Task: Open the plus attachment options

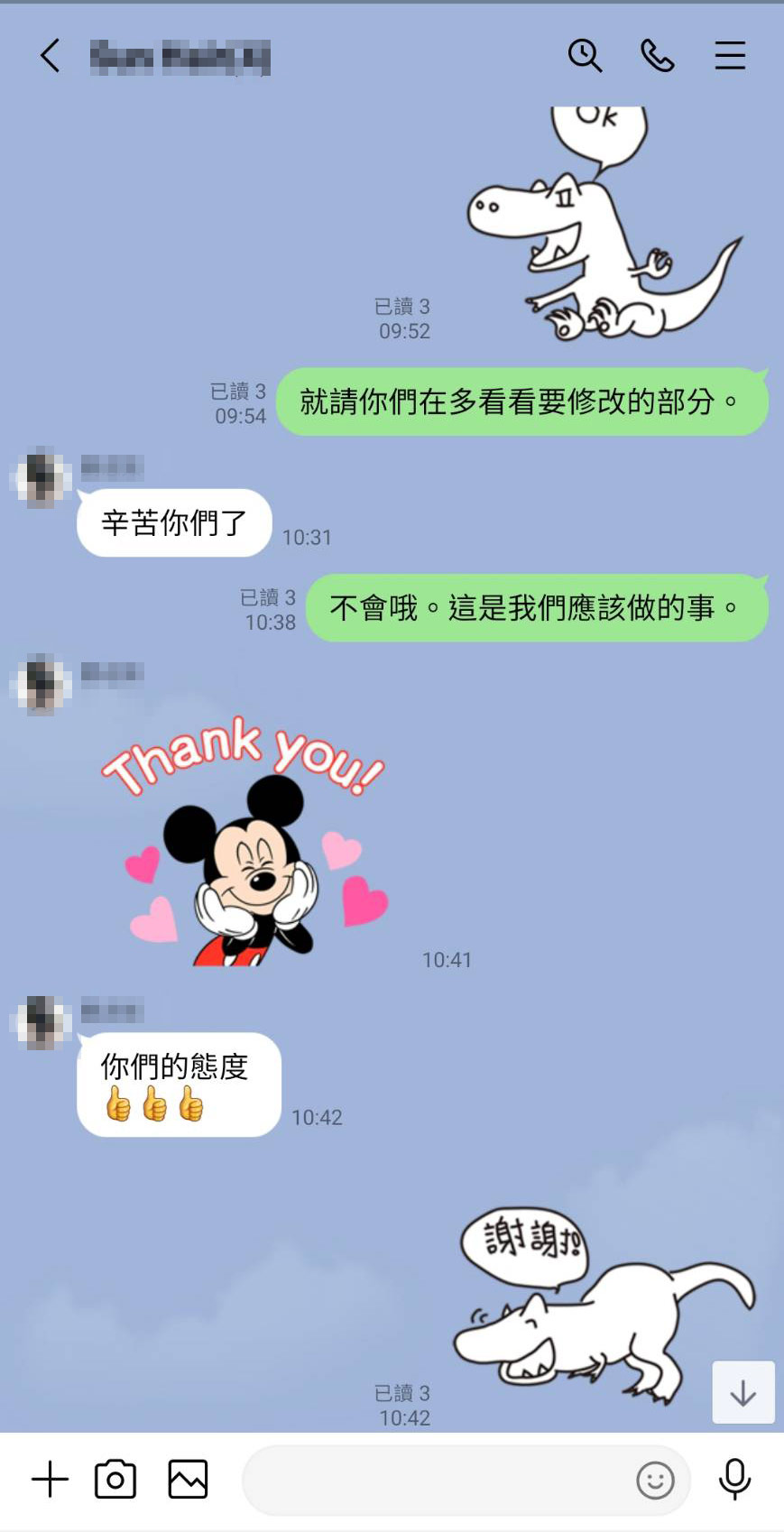Action: 51,1480
